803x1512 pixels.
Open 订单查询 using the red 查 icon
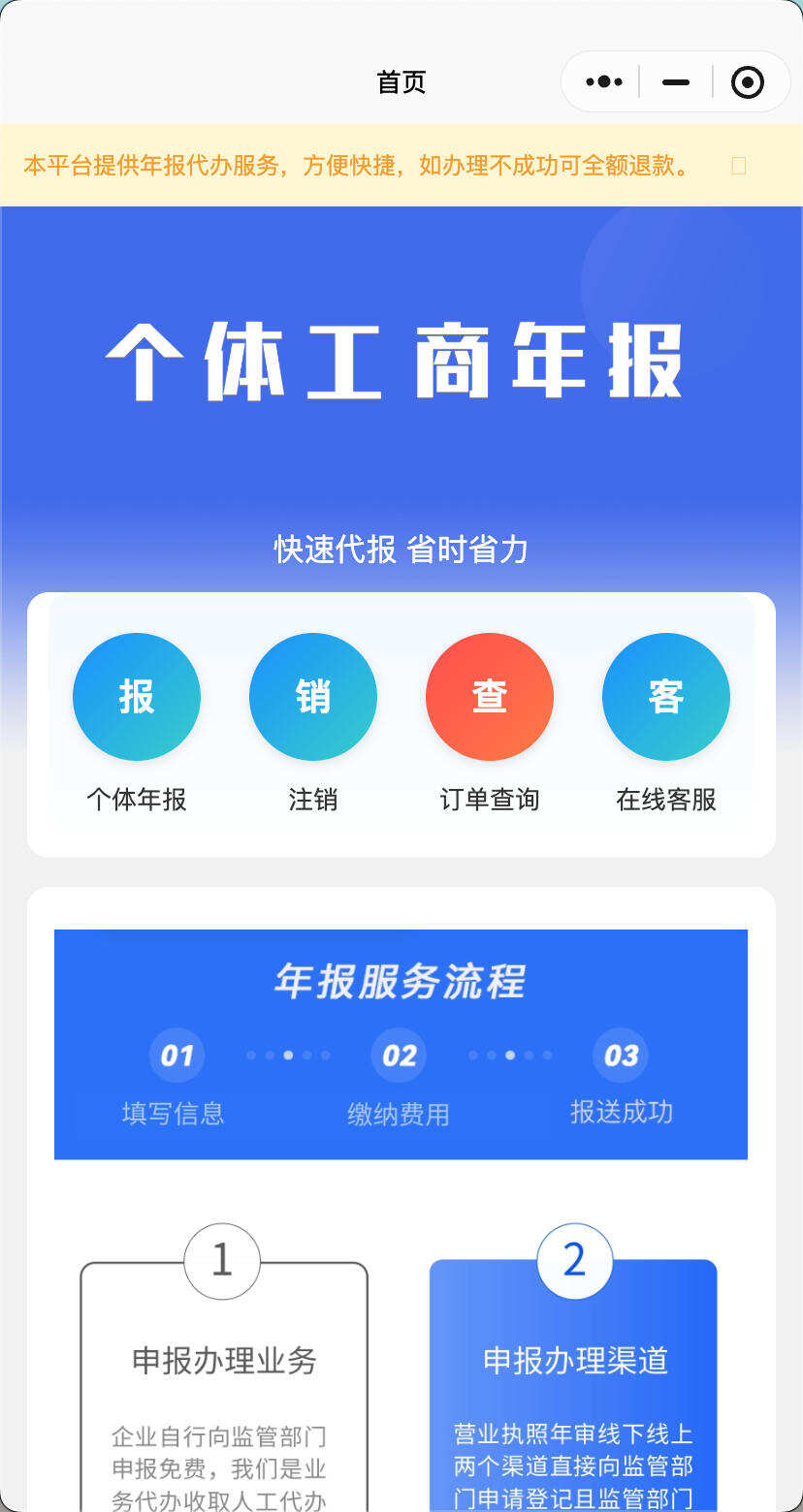point(489,696)
